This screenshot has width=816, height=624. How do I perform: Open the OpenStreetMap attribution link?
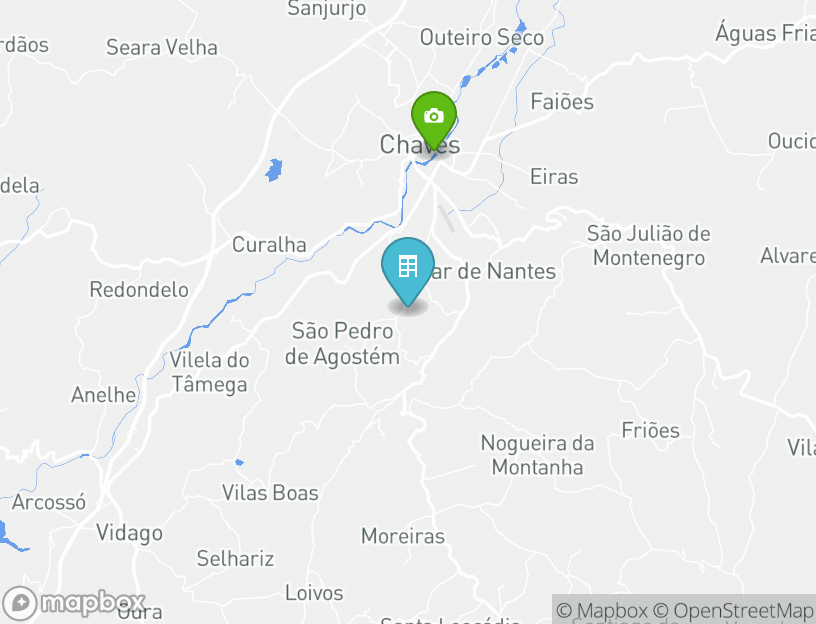[x=733, y=610]
